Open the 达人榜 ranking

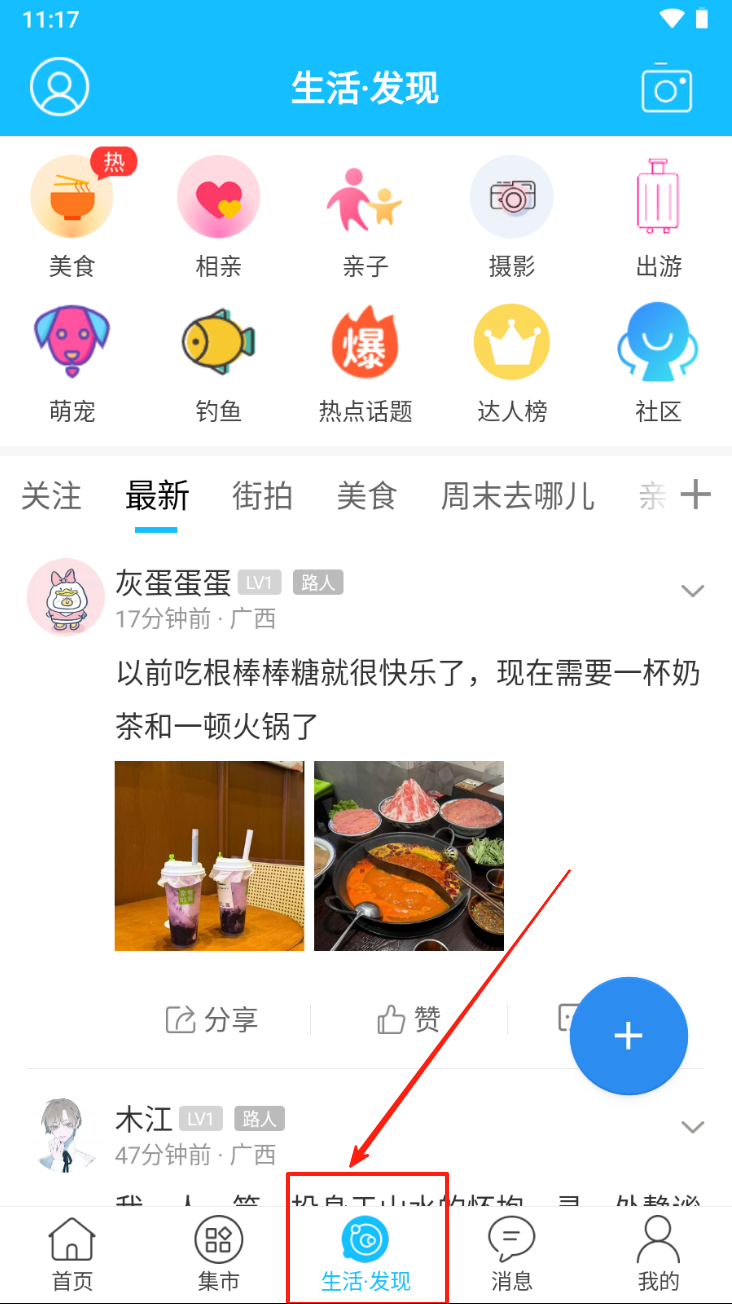512,343
